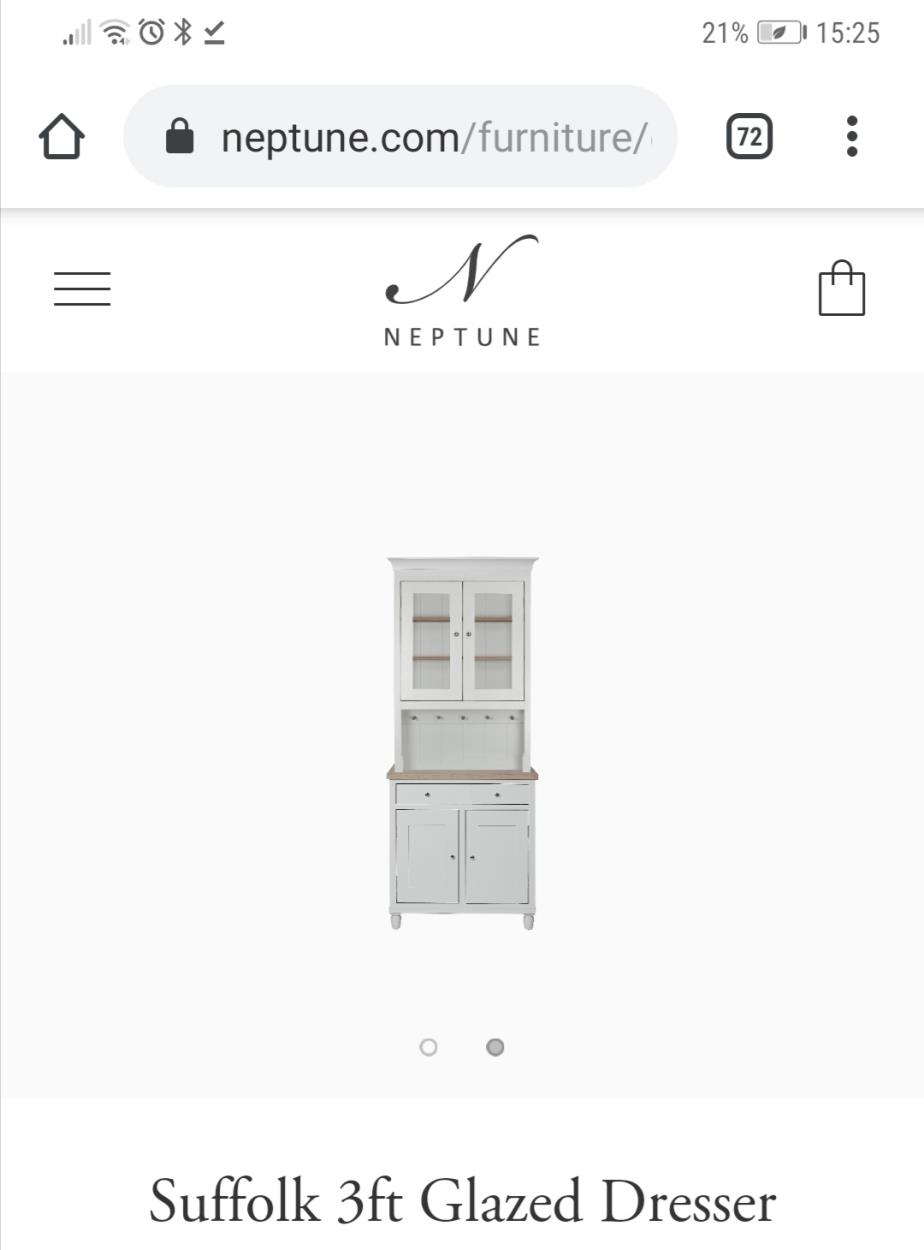Open the shopping bag
This screenshot has height=1250, width=924.
(841, 289)
